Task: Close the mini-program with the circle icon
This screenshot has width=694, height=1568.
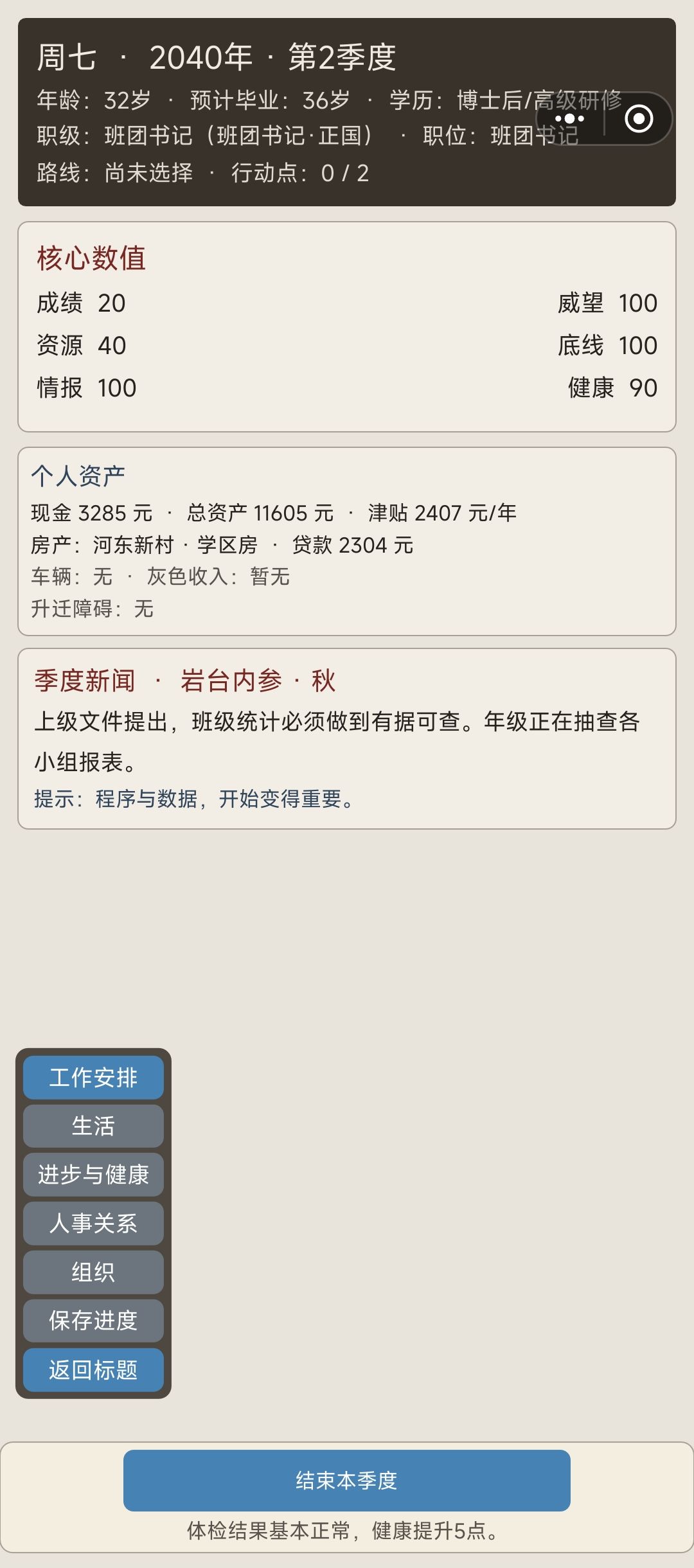Action: [639, 119]
